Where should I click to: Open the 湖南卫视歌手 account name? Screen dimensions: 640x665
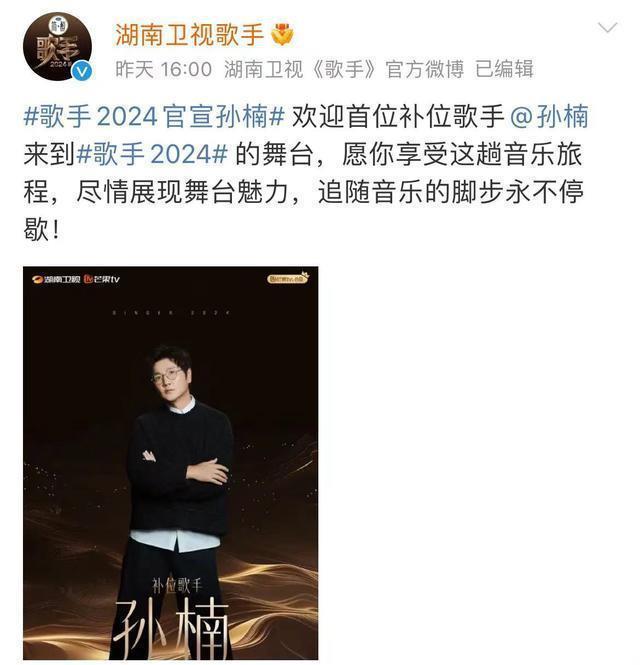pyautogui.click(x=188, y=33)
